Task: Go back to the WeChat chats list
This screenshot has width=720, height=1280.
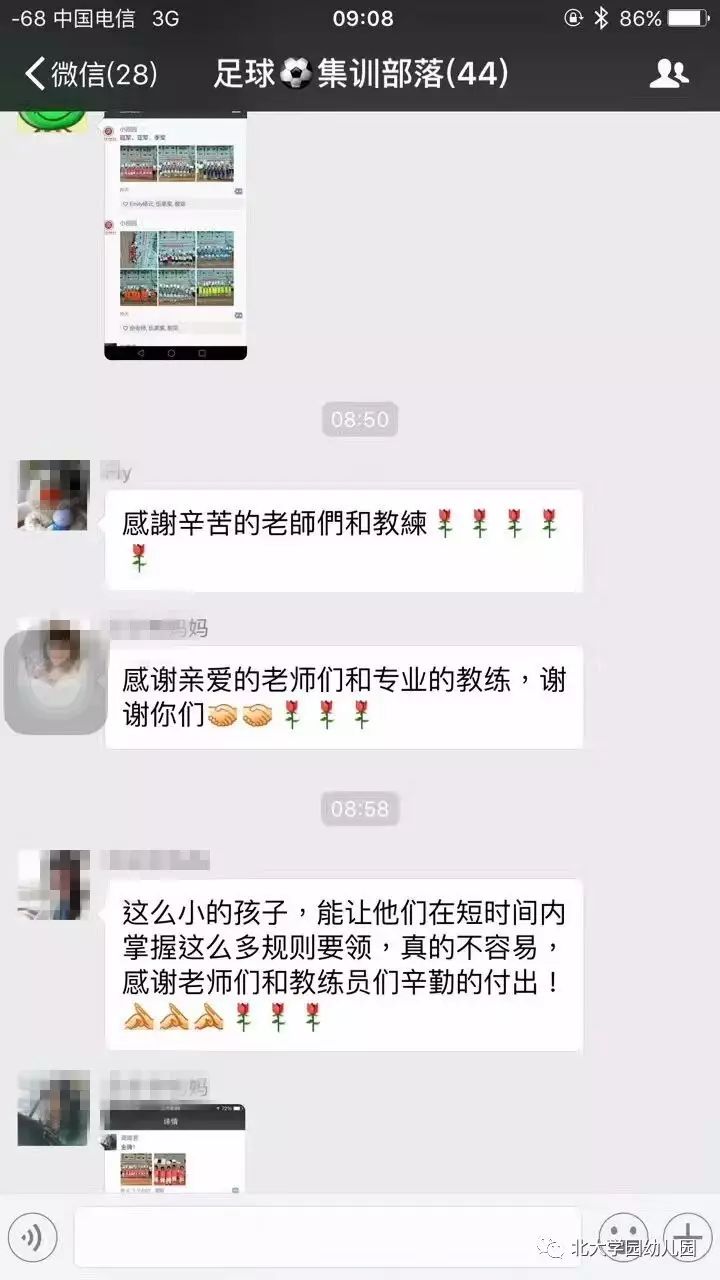Action: pos(90,73)
